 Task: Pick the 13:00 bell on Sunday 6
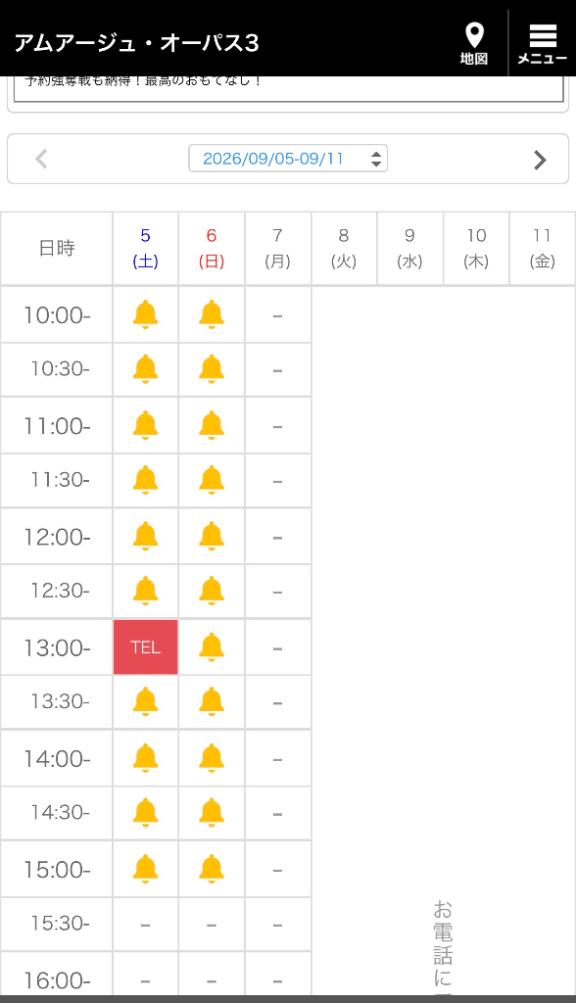(211, 647)
